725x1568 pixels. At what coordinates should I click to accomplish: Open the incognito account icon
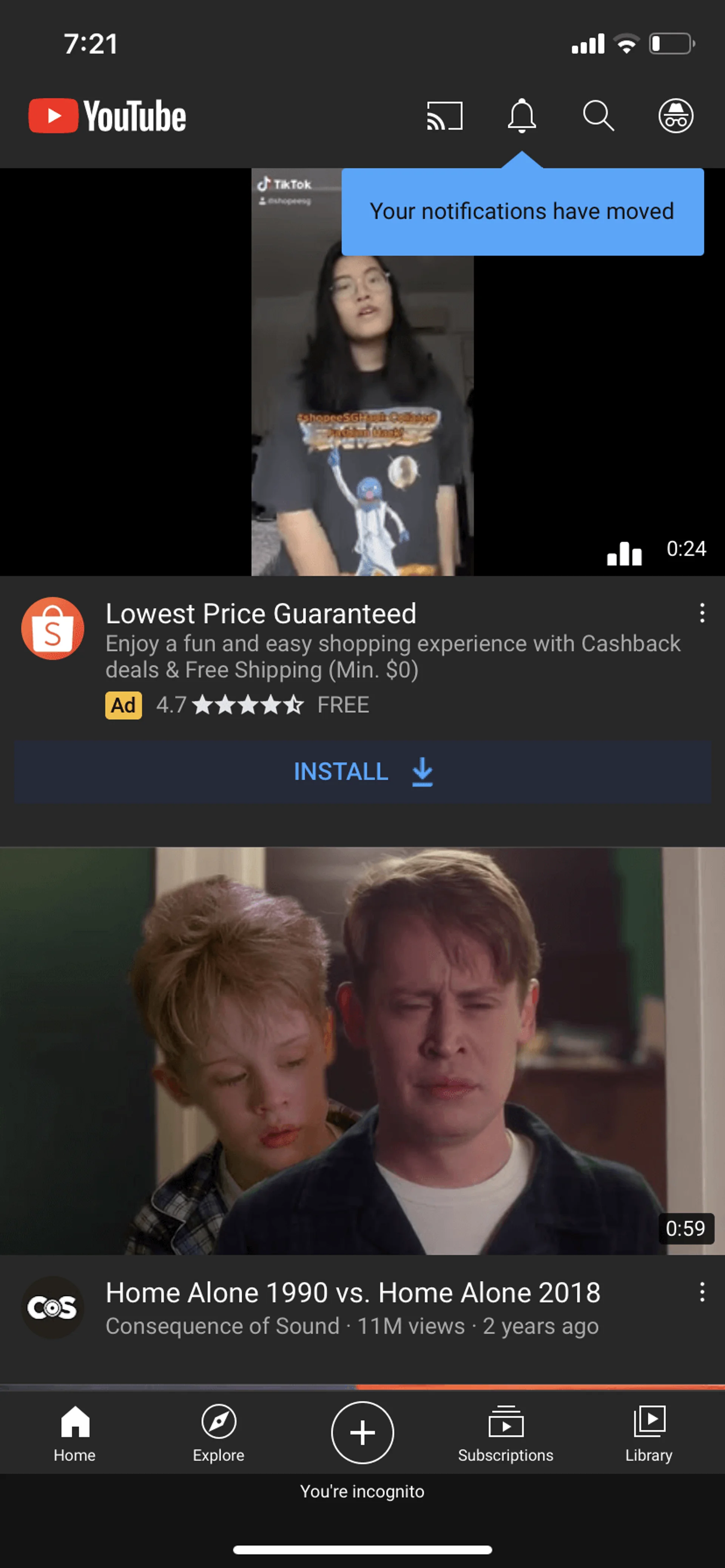(676, 115)
